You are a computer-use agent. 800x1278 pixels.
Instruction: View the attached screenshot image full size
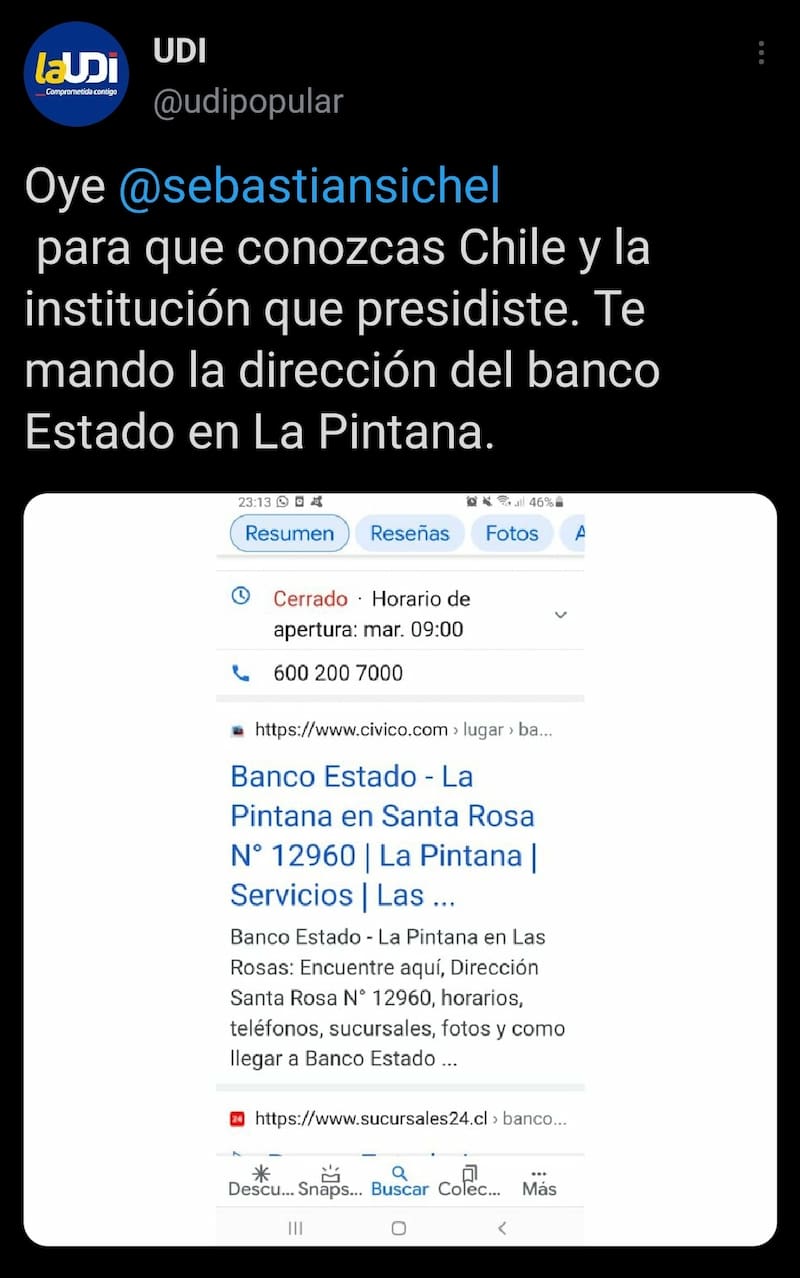coord(400,868)
